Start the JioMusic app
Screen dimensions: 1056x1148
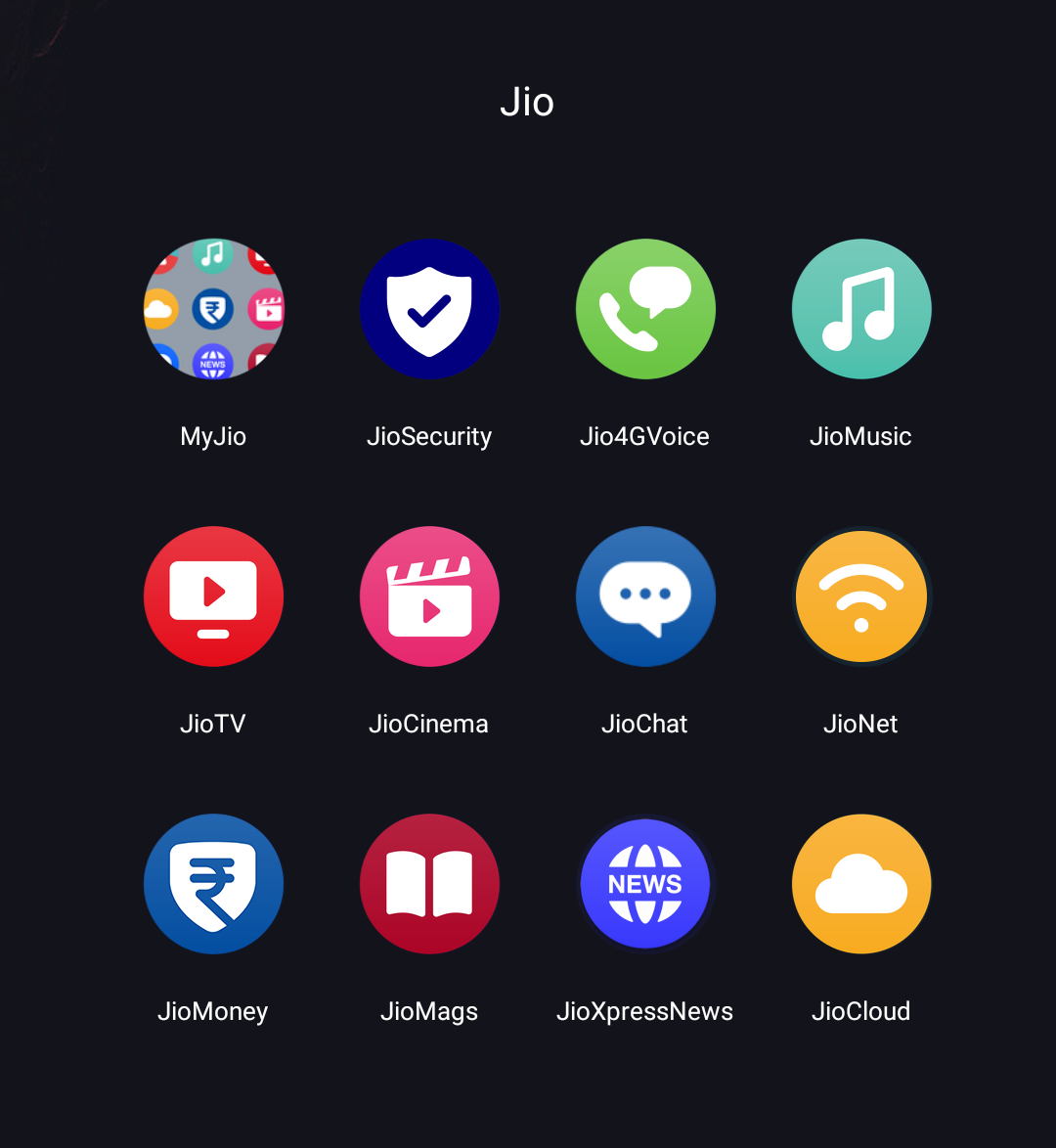click(860, 309)
